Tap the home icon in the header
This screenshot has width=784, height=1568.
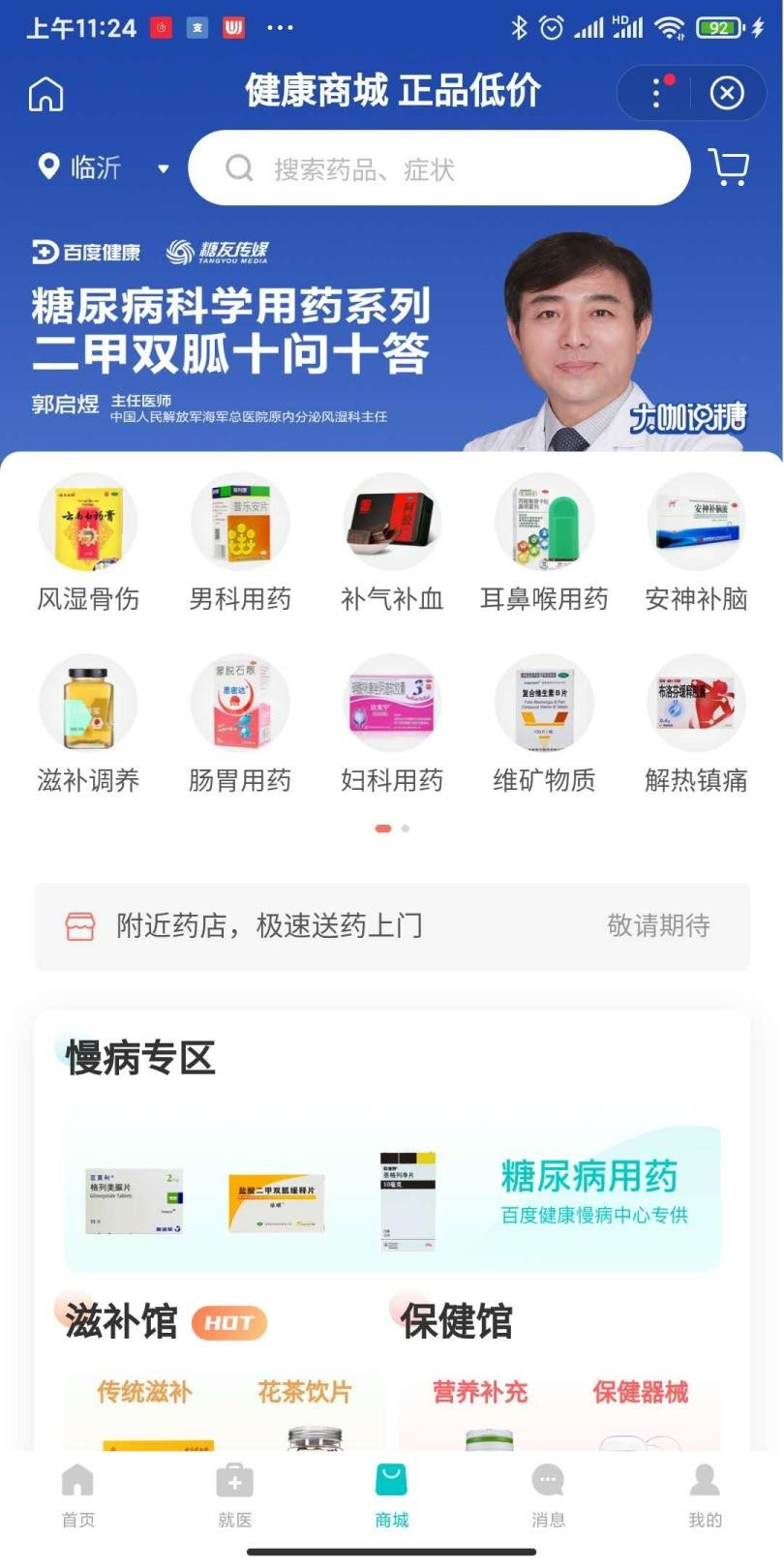coord(45,94)
